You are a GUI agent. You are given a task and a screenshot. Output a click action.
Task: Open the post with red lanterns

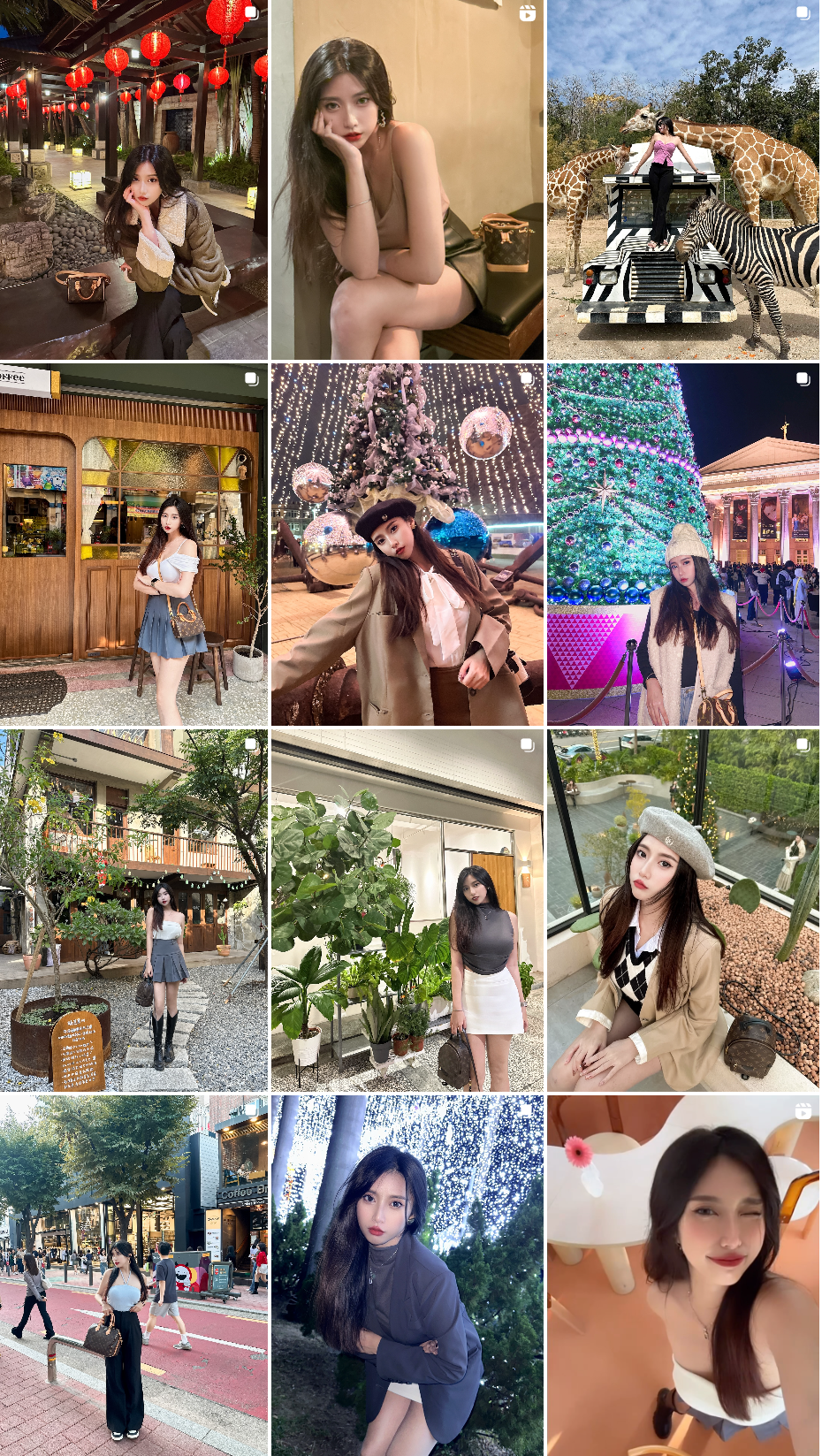coord(133,179)
